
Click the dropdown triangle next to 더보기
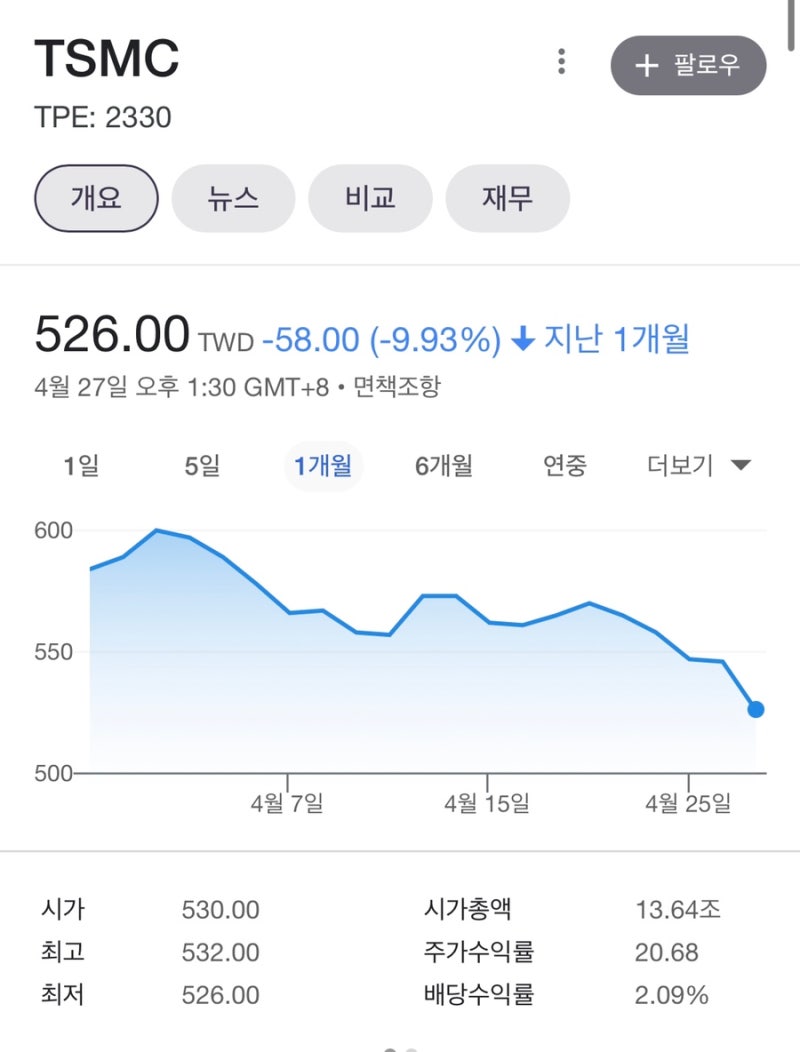740,465
